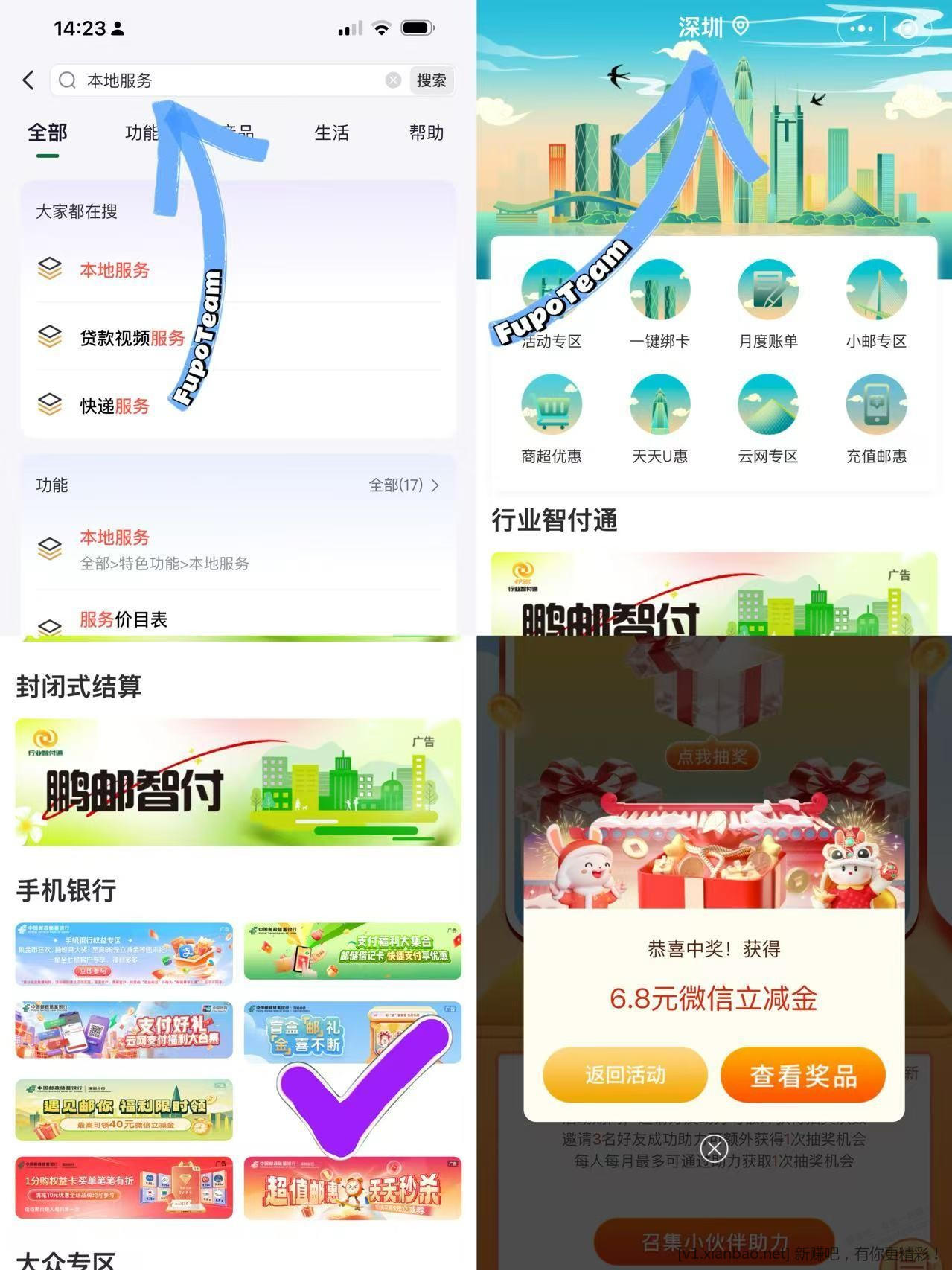Tap the back arrow beside the search bar
The width and height of the screenshot is (952, 1270).
pos(28,80)
